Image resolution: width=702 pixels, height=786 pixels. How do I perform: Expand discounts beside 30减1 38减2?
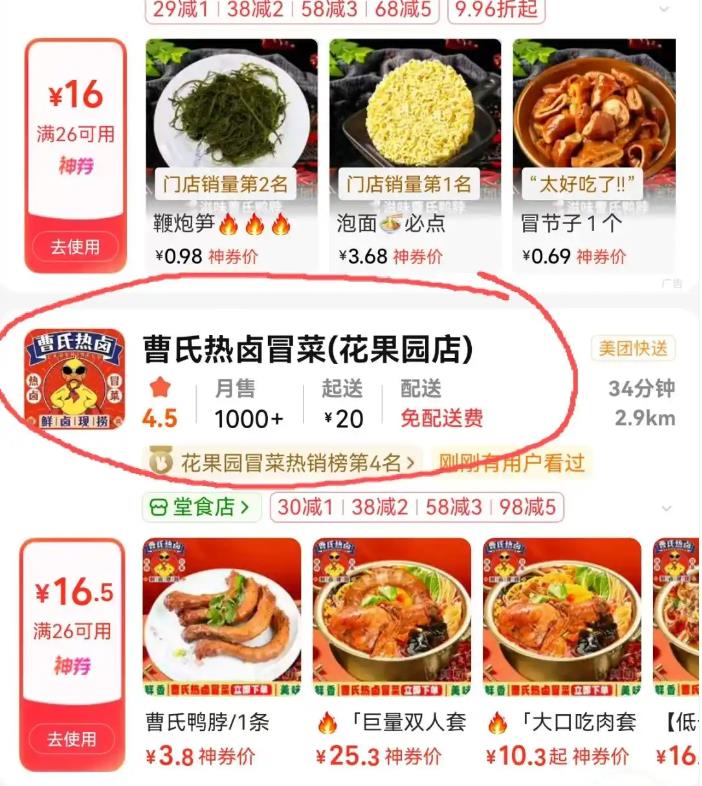[666, 508]
